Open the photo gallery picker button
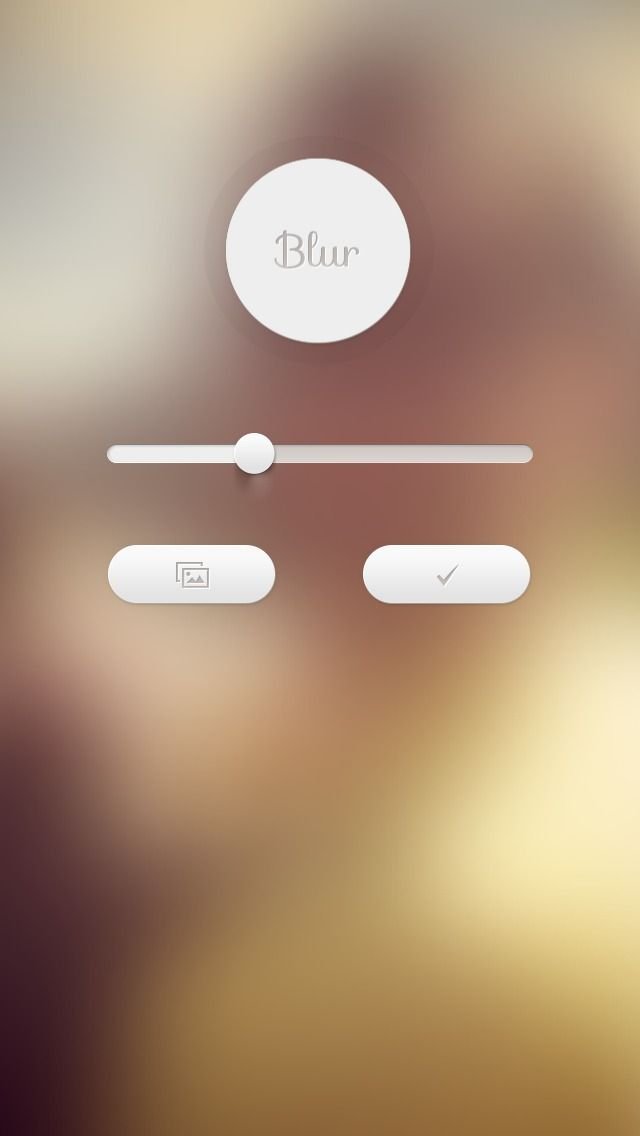The height and width of the screenshot is (1136, 640). click(191, 574)
